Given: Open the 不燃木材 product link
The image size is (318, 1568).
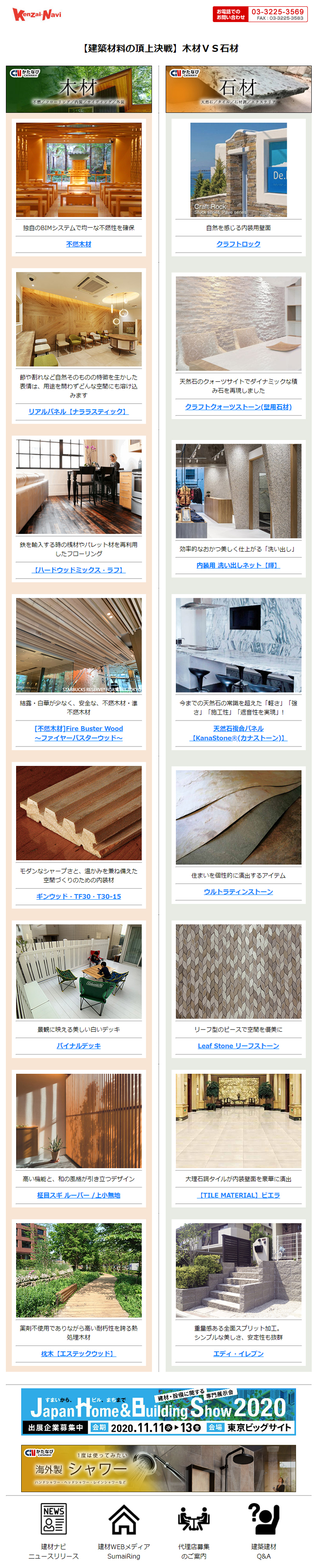Looking at the screenshot, I should pos(78,244).
